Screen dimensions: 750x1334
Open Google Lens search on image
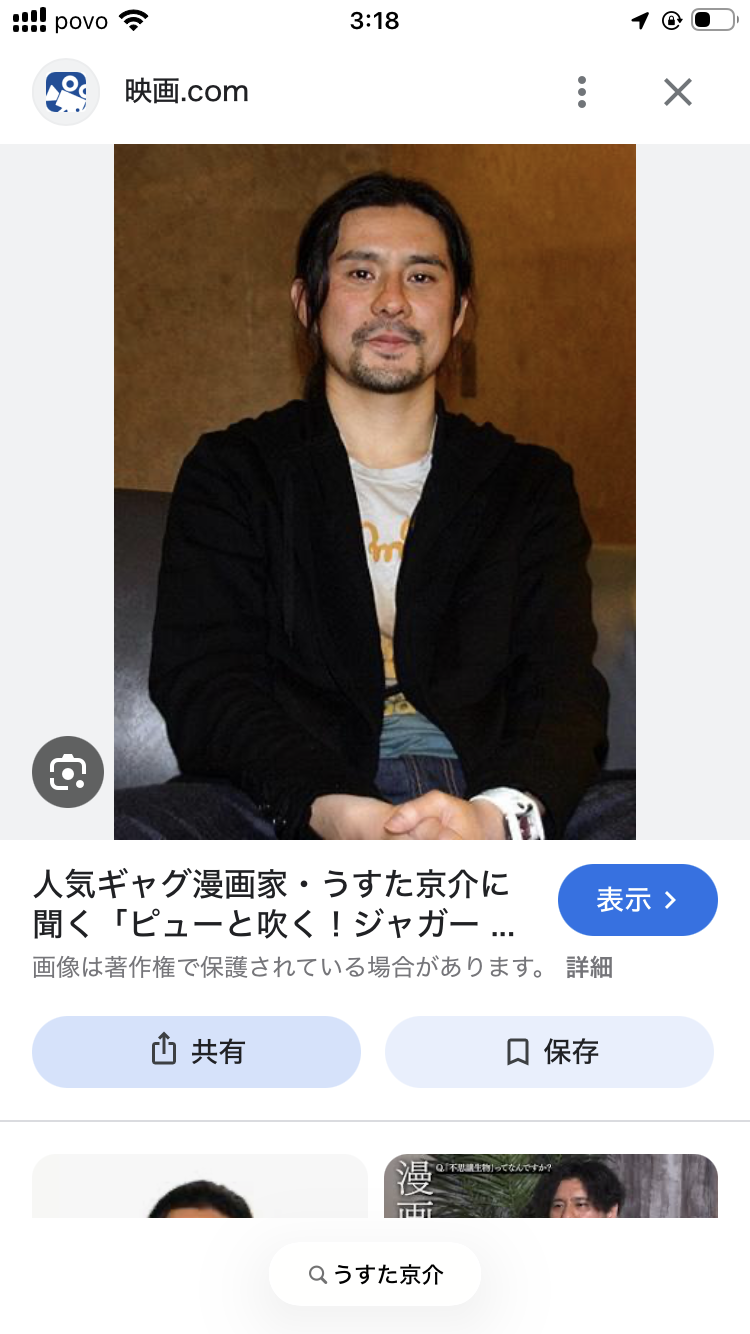[x=68, y=772]
